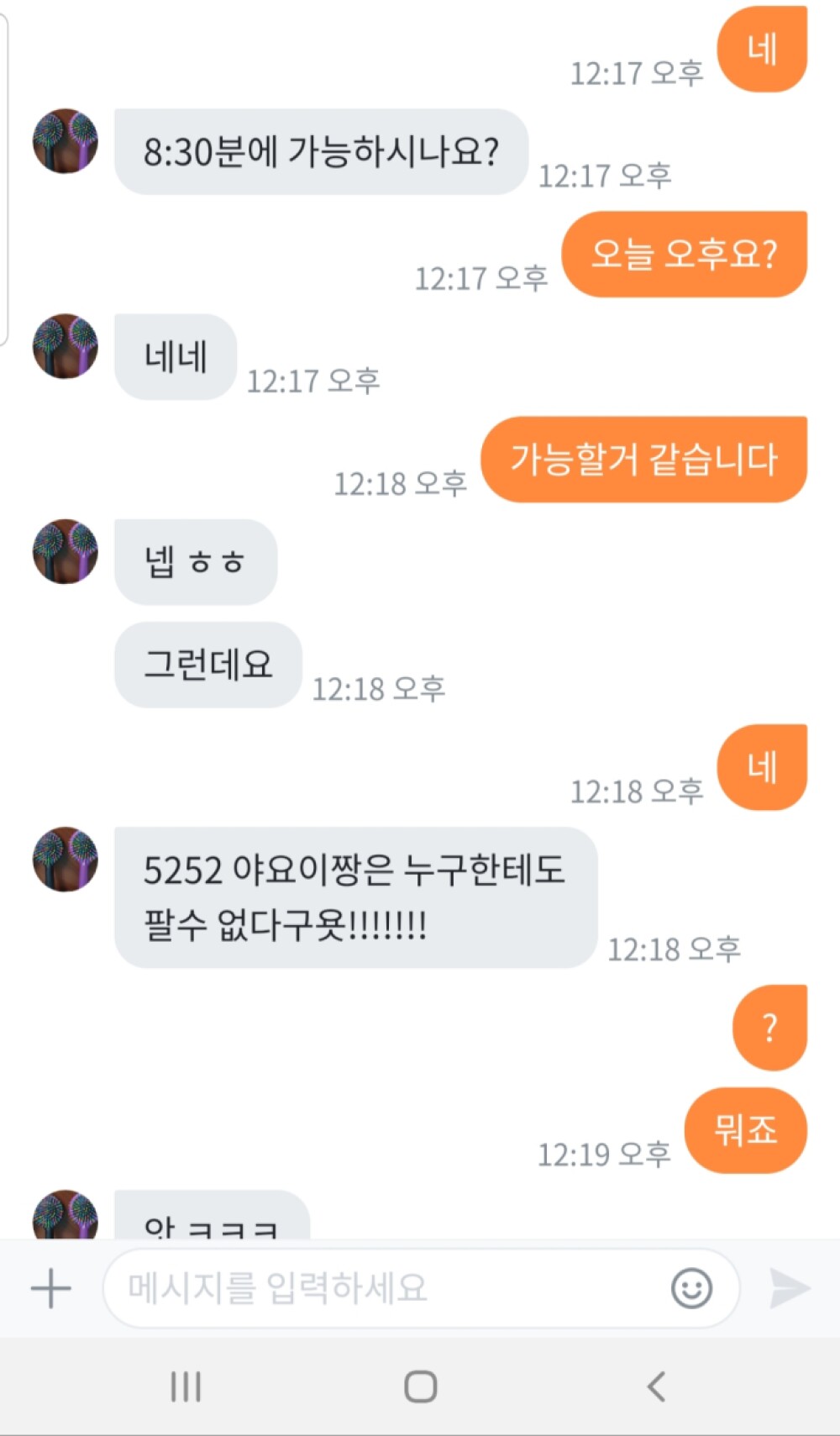The height and width of the screenshot is (1436, 840).
Task: Tap the plus icon to attach something
Action: click(x=50, y=1288)
